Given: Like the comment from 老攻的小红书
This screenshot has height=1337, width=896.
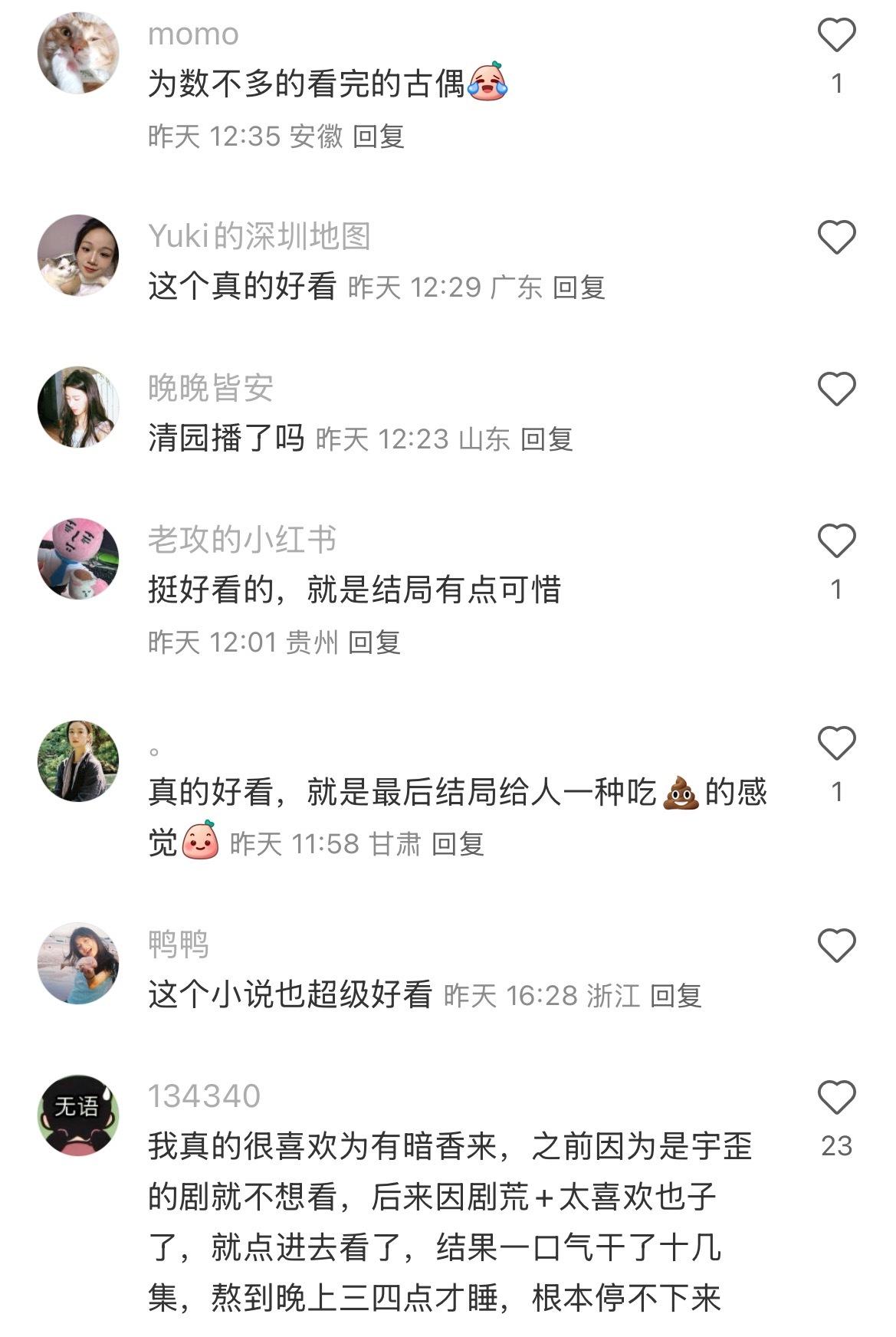Looking at the screenshot, I should click(x=836, y=540).
